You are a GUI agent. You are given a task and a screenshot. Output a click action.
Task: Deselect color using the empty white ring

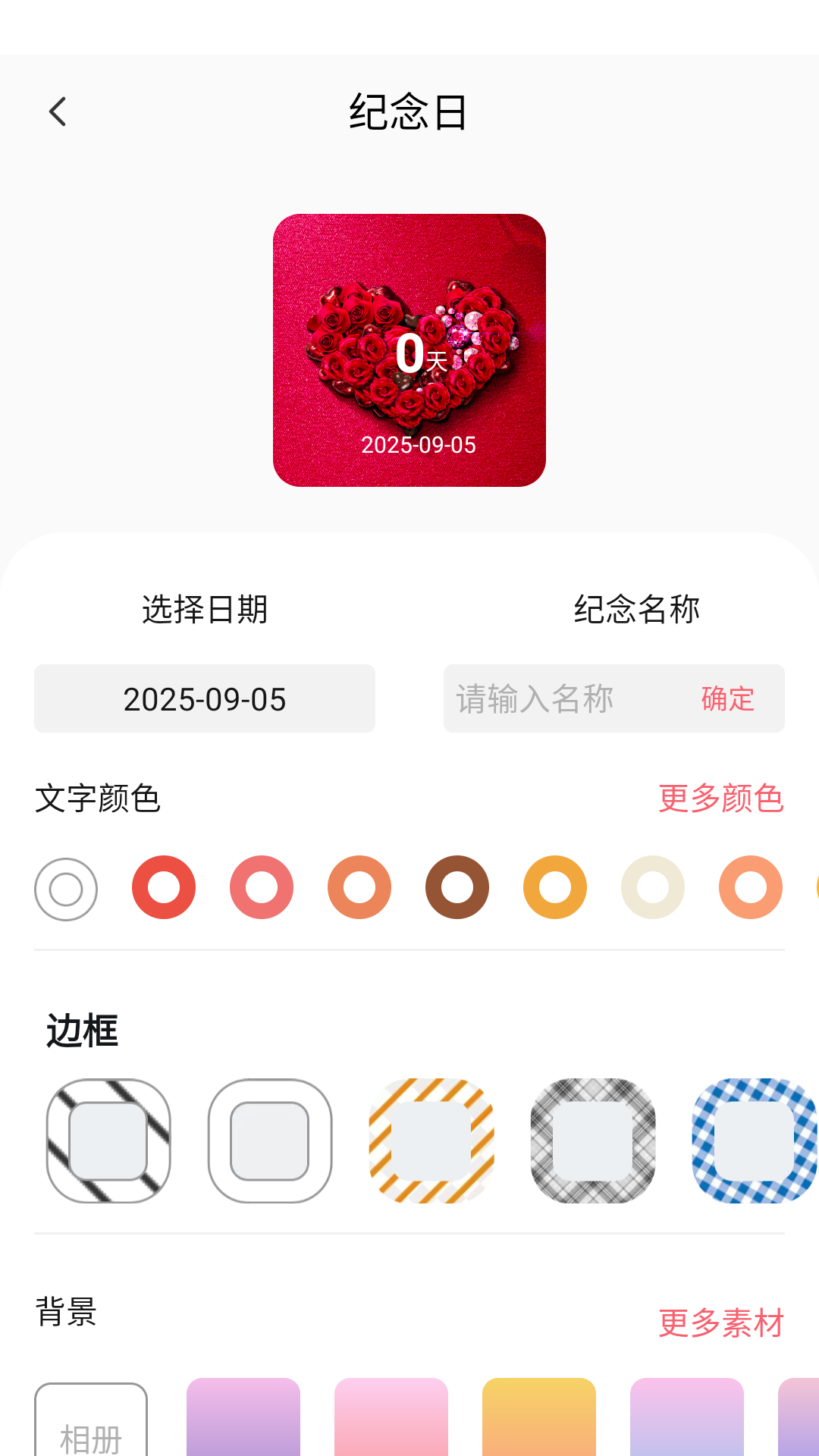tap(65, 887)
